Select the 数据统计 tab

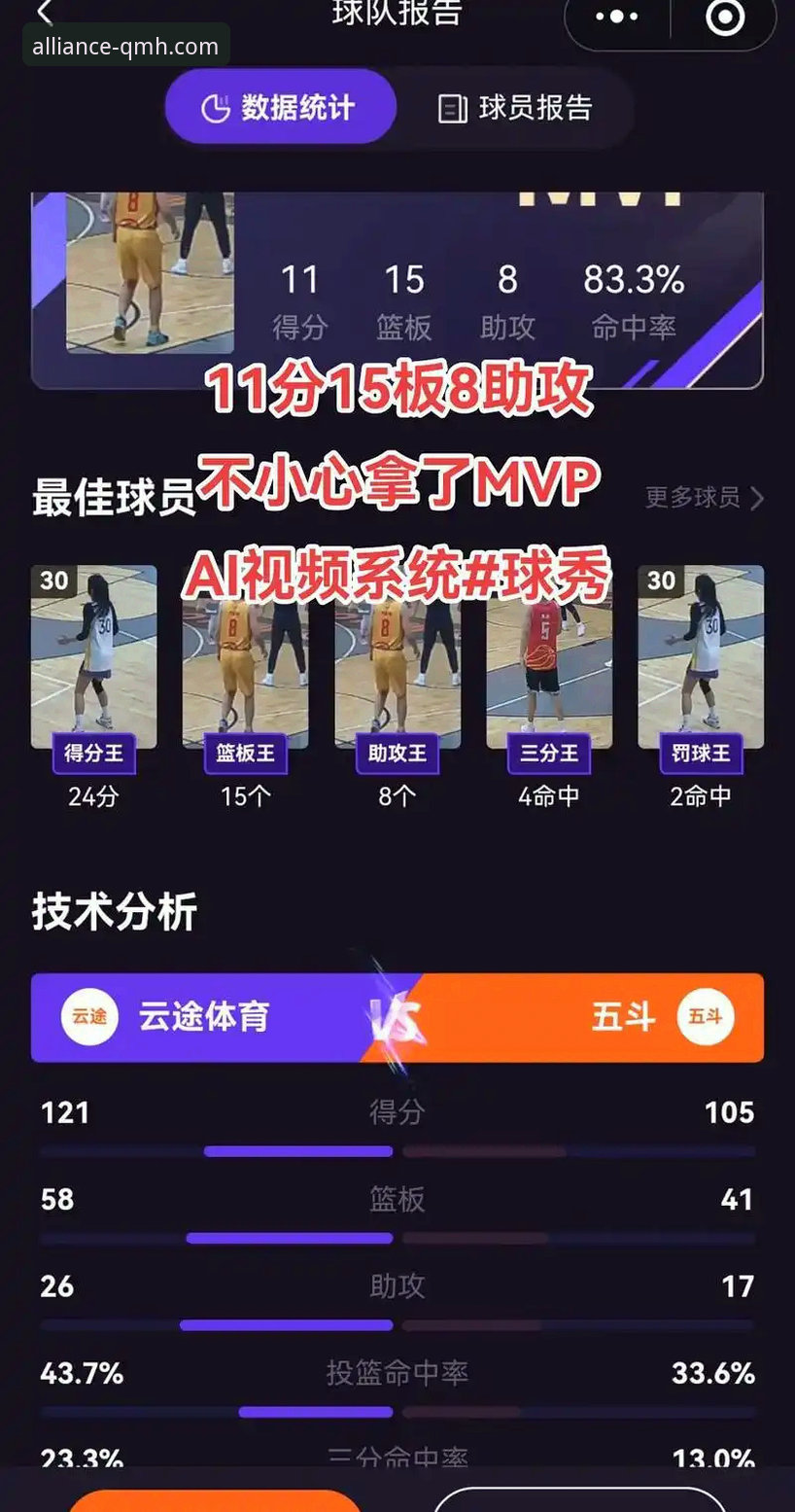280,108
